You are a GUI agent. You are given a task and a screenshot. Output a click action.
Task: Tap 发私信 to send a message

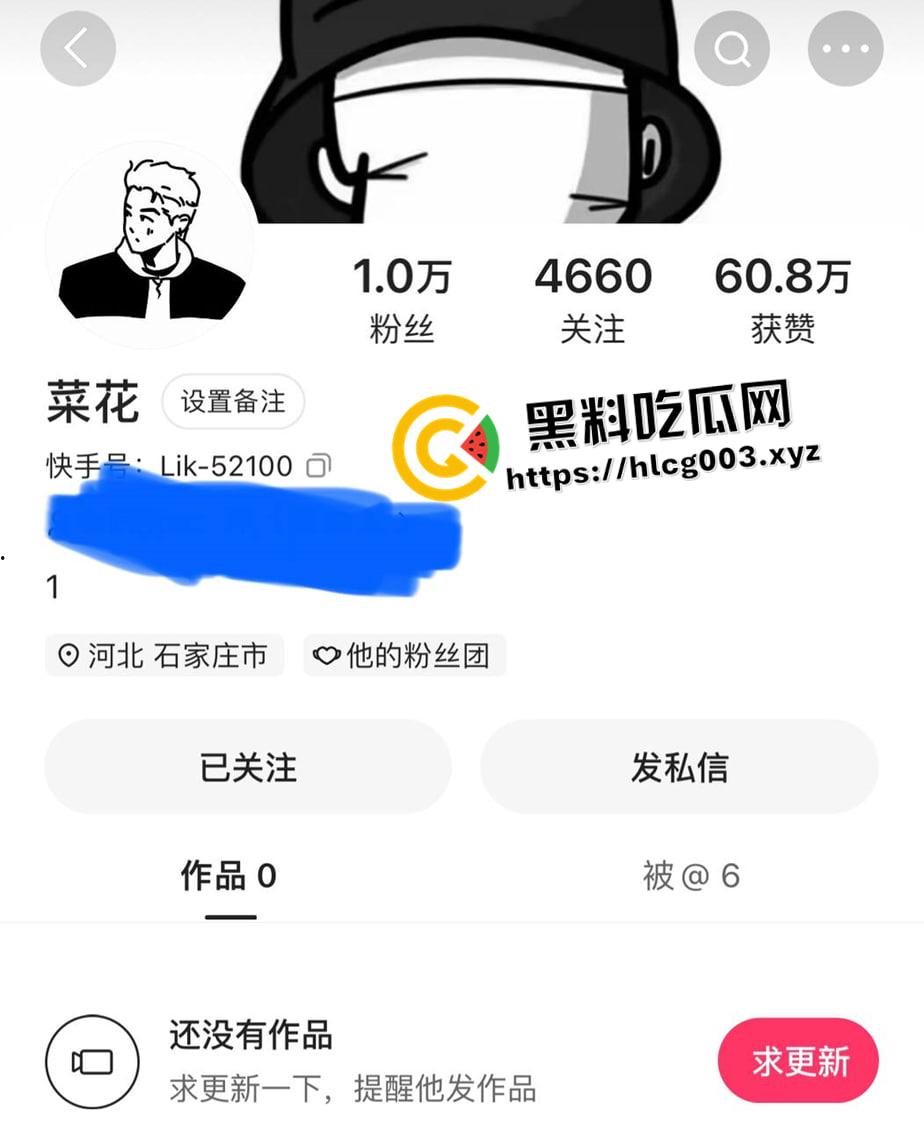click(x=679, y=766)
